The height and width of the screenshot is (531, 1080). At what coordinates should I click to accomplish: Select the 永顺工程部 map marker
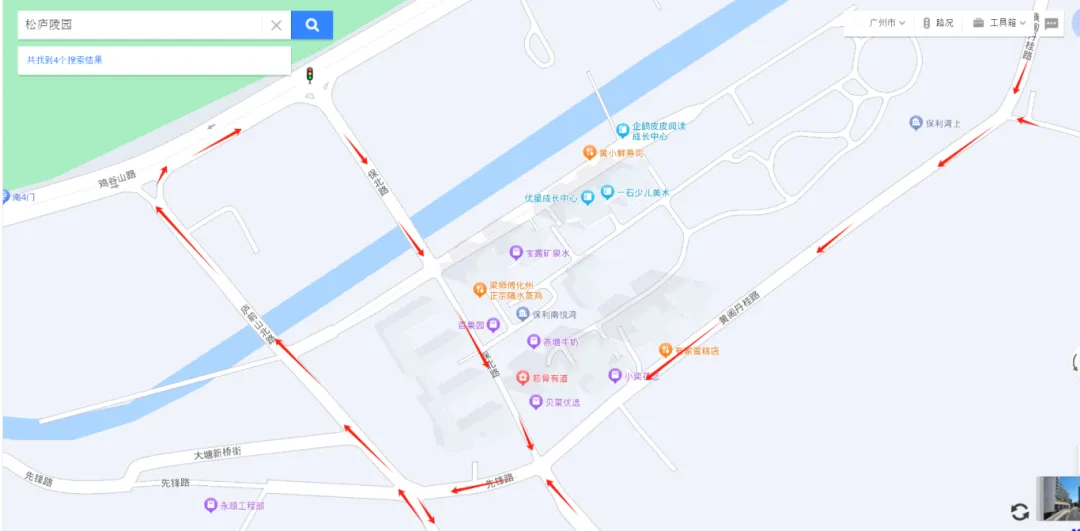tap(210, 505)
